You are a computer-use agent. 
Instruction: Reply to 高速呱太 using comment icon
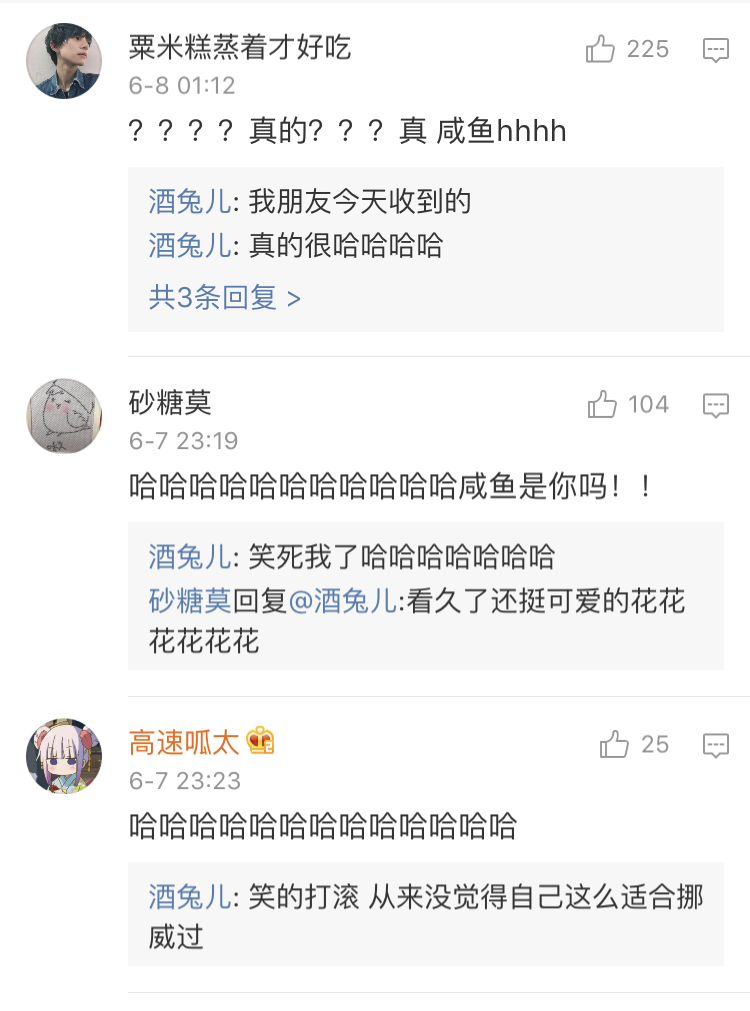(715, 745)
